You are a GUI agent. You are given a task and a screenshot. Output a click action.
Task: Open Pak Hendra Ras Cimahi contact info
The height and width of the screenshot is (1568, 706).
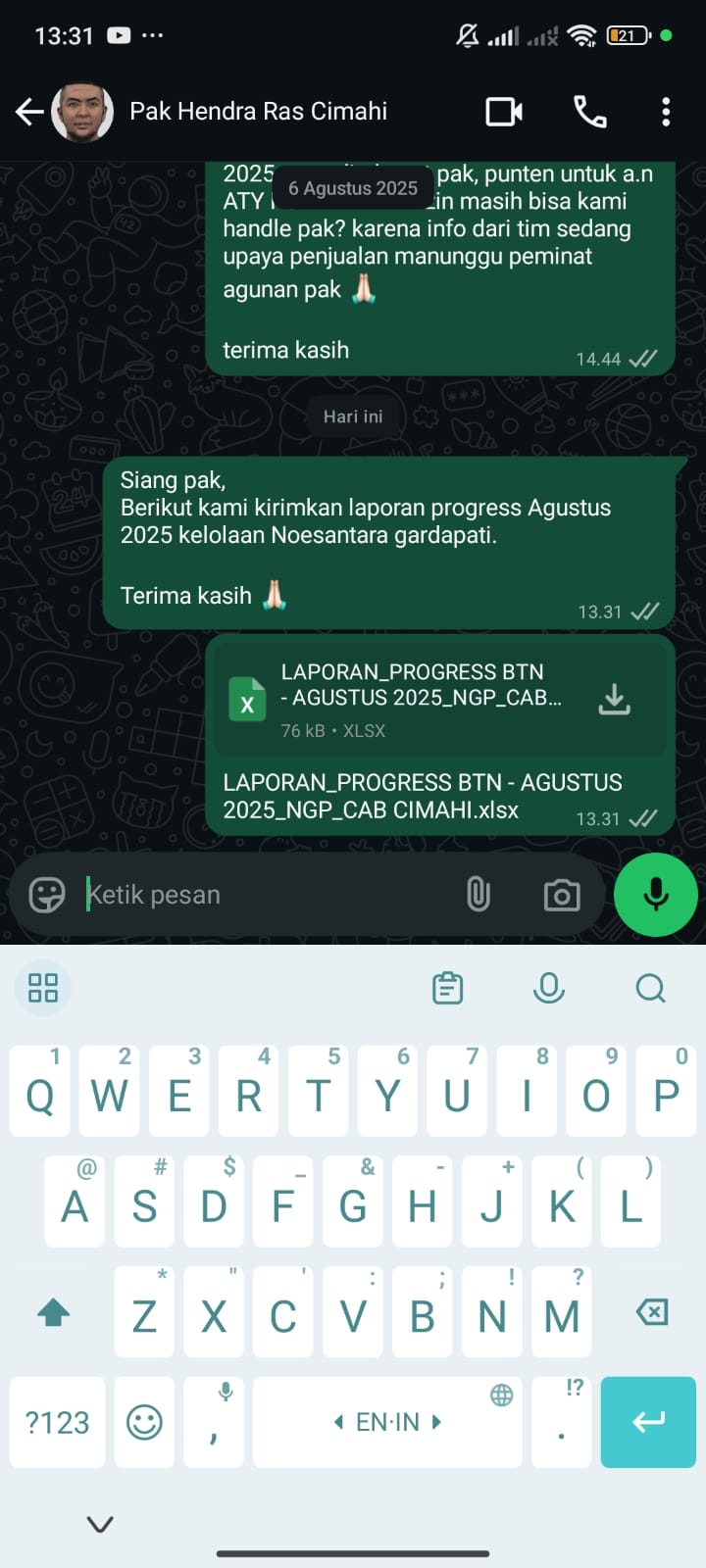click(257, 112)
